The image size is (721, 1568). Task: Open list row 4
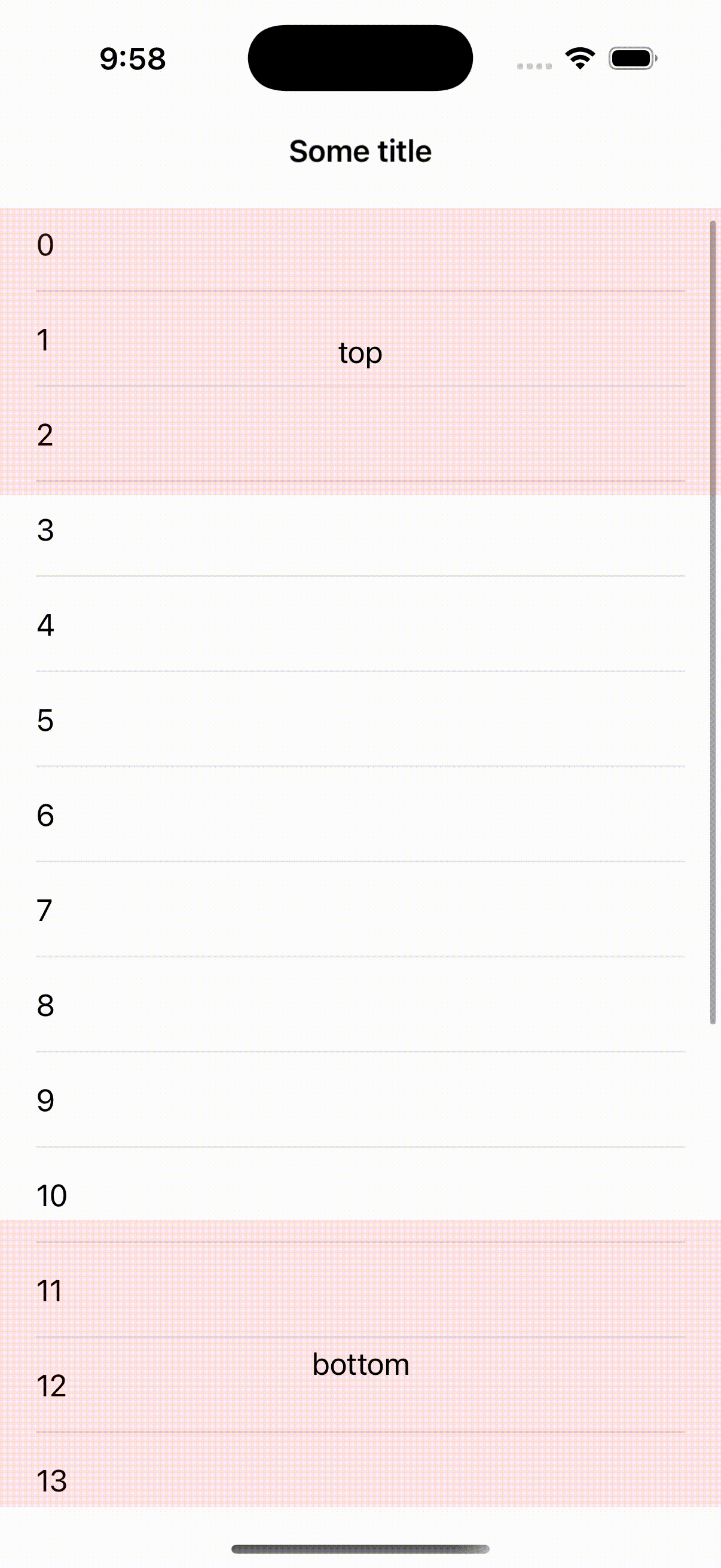[x=360, y=624]
